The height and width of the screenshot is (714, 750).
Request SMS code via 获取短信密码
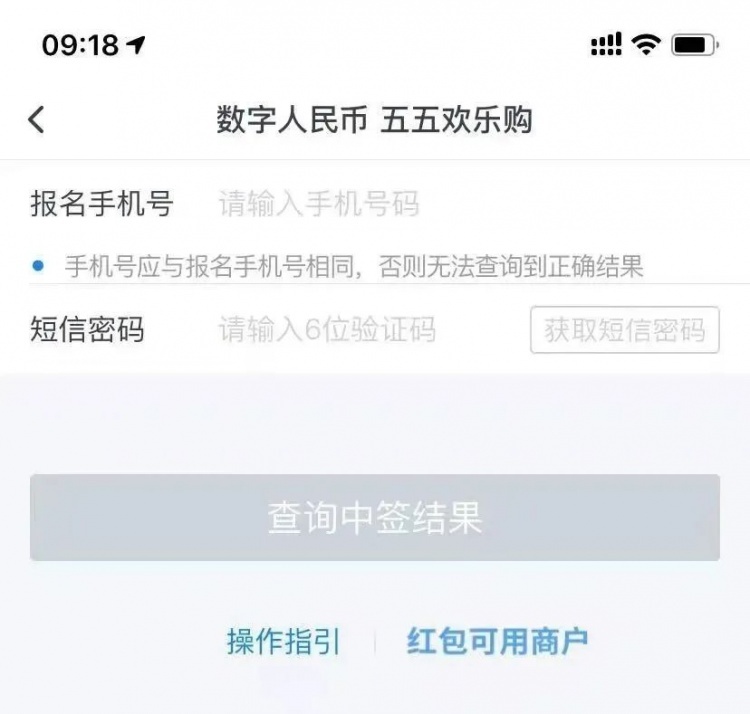click(624, 331)
